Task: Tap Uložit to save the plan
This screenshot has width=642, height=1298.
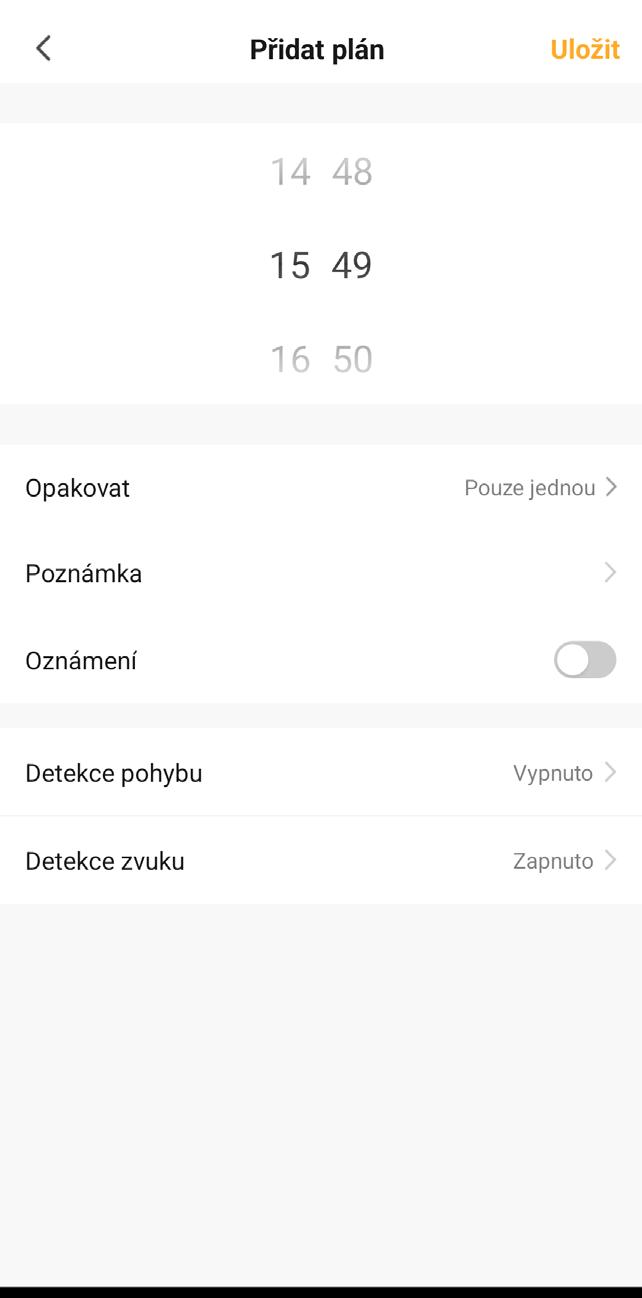Action: [584, 49]
